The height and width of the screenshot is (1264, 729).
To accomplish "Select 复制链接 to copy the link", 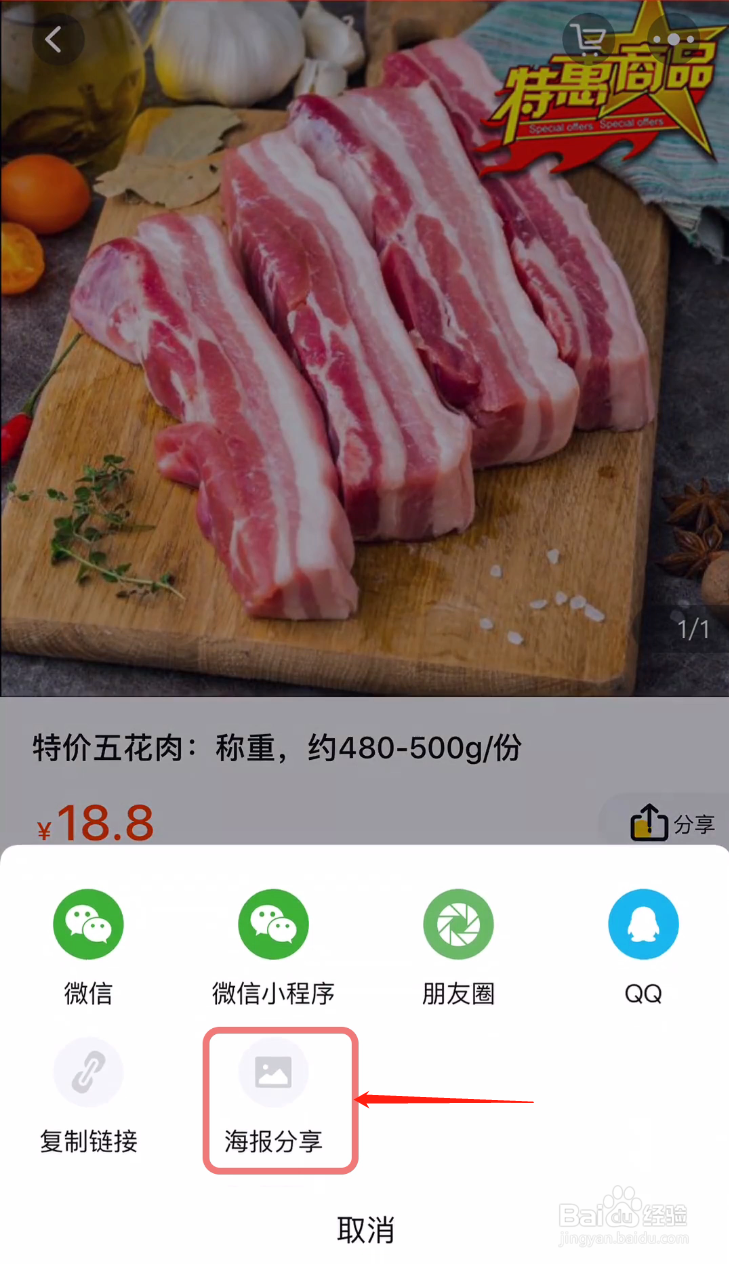I will tap(88, 1071).
